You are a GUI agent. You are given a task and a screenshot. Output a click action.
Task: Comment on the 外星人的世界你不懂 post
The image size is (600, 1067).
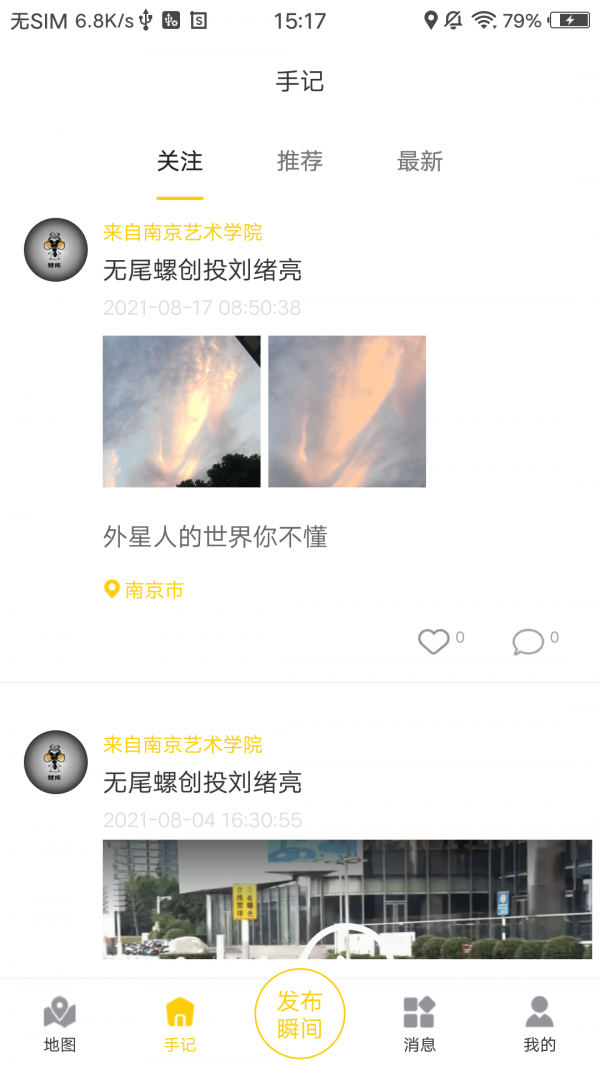tap(528, 642)
